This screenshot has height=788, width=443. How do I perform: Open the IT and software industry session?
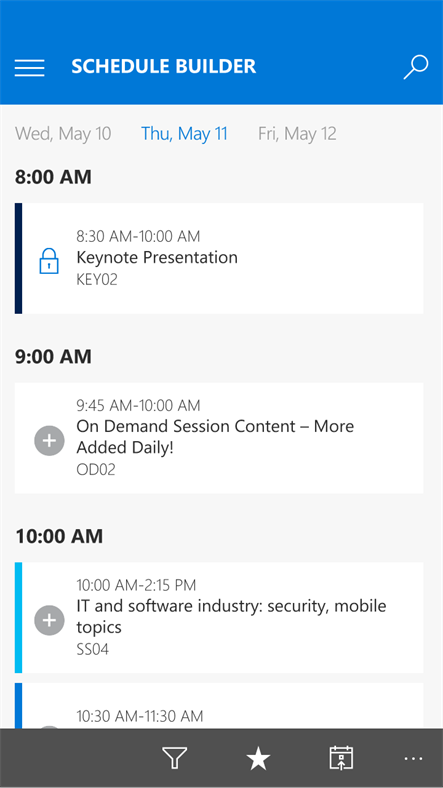click(x=219, y=618)
